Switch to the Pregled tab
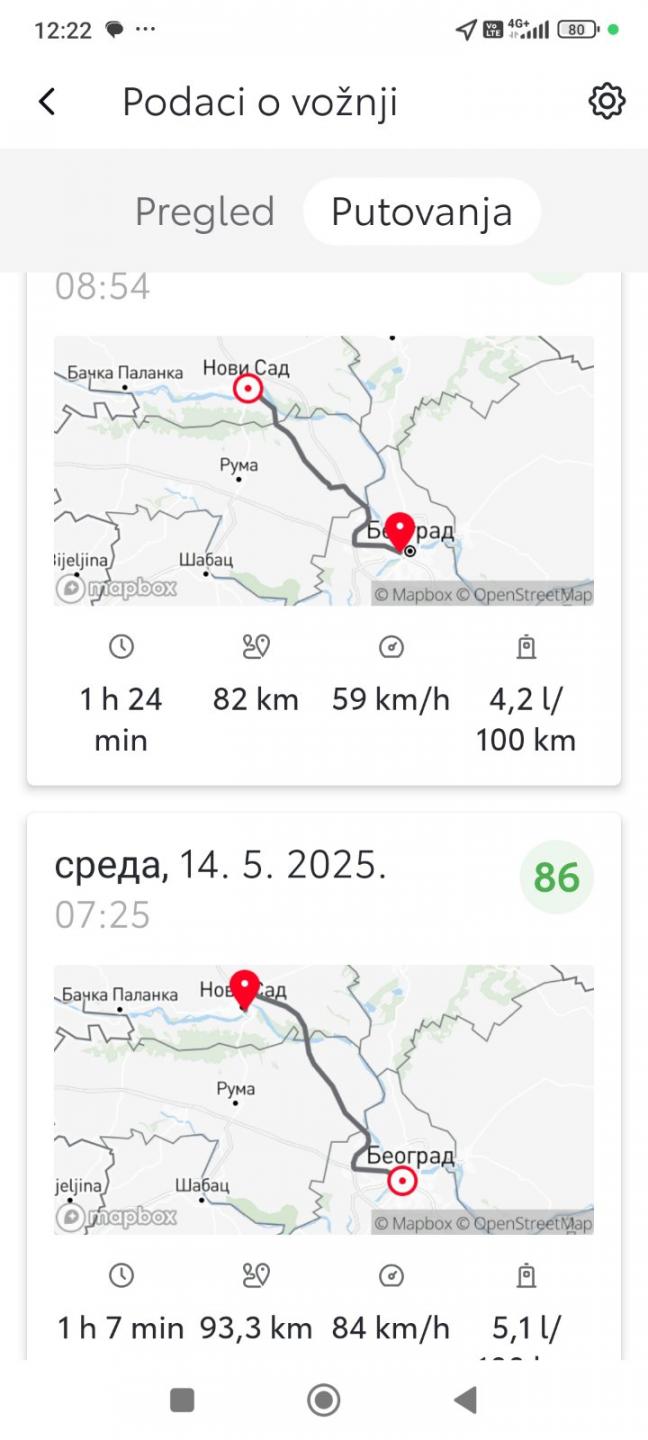This screenshot has height=1440, width=648. pos(204,212)
